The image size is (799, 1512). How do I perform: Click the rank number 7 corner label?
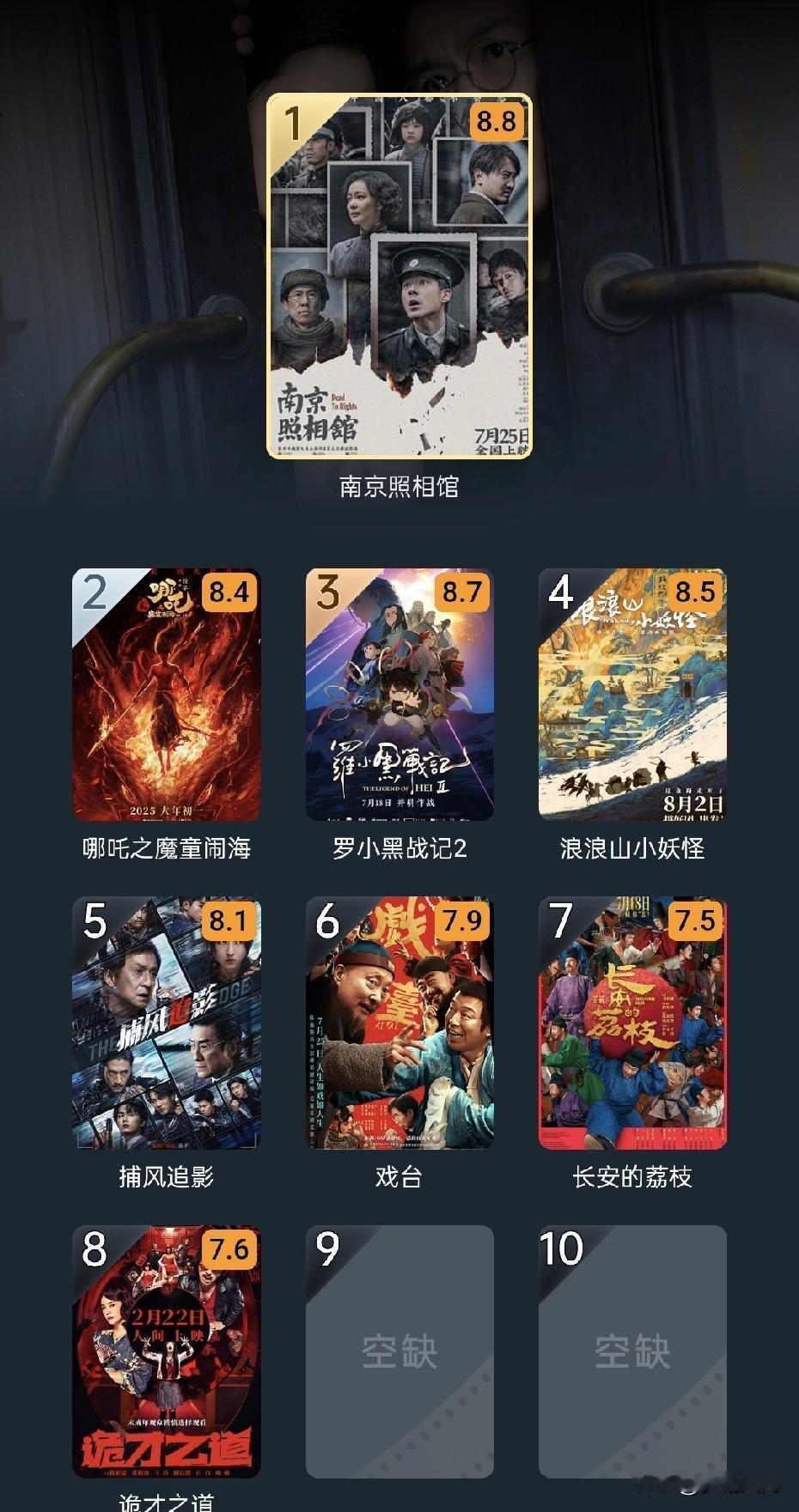[x=558, y=923]
